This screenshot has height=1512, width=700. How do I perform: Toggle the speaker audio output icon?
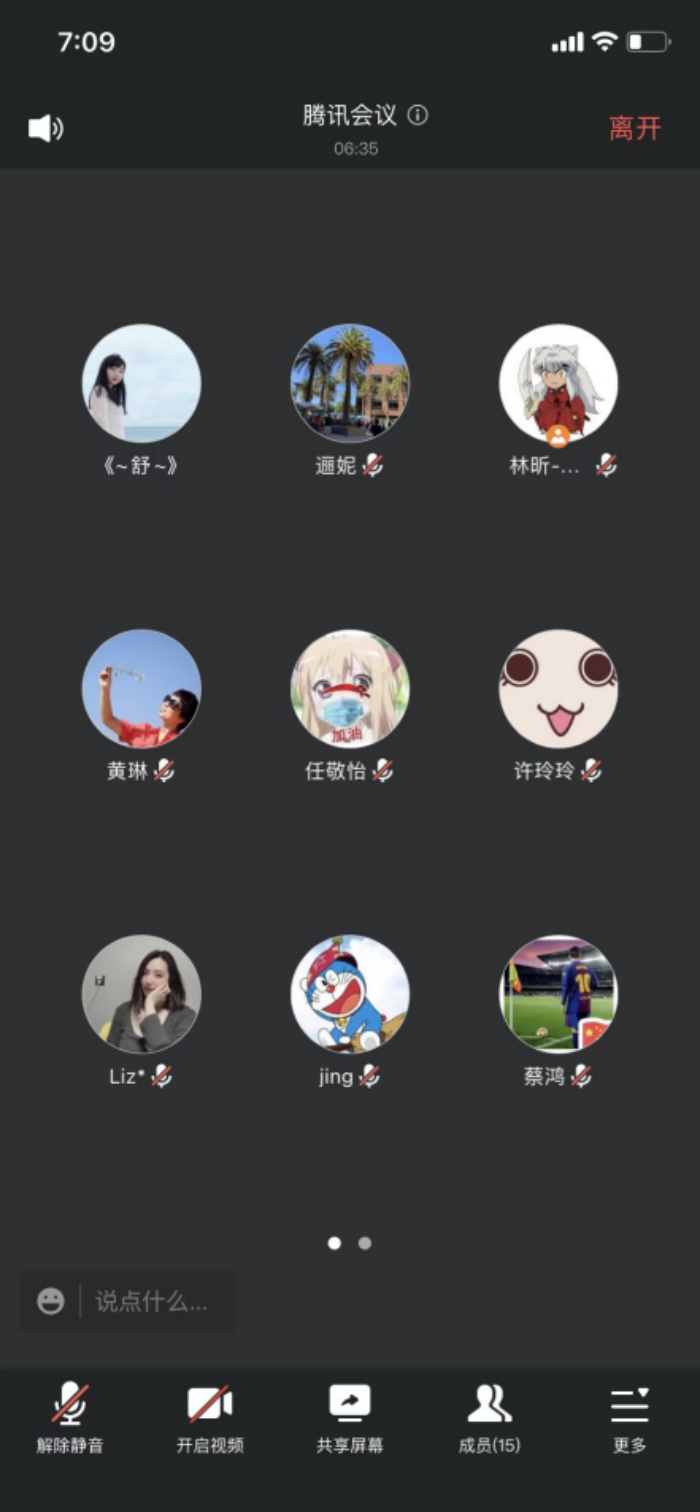pyautogui.click(x=45, y=128)
